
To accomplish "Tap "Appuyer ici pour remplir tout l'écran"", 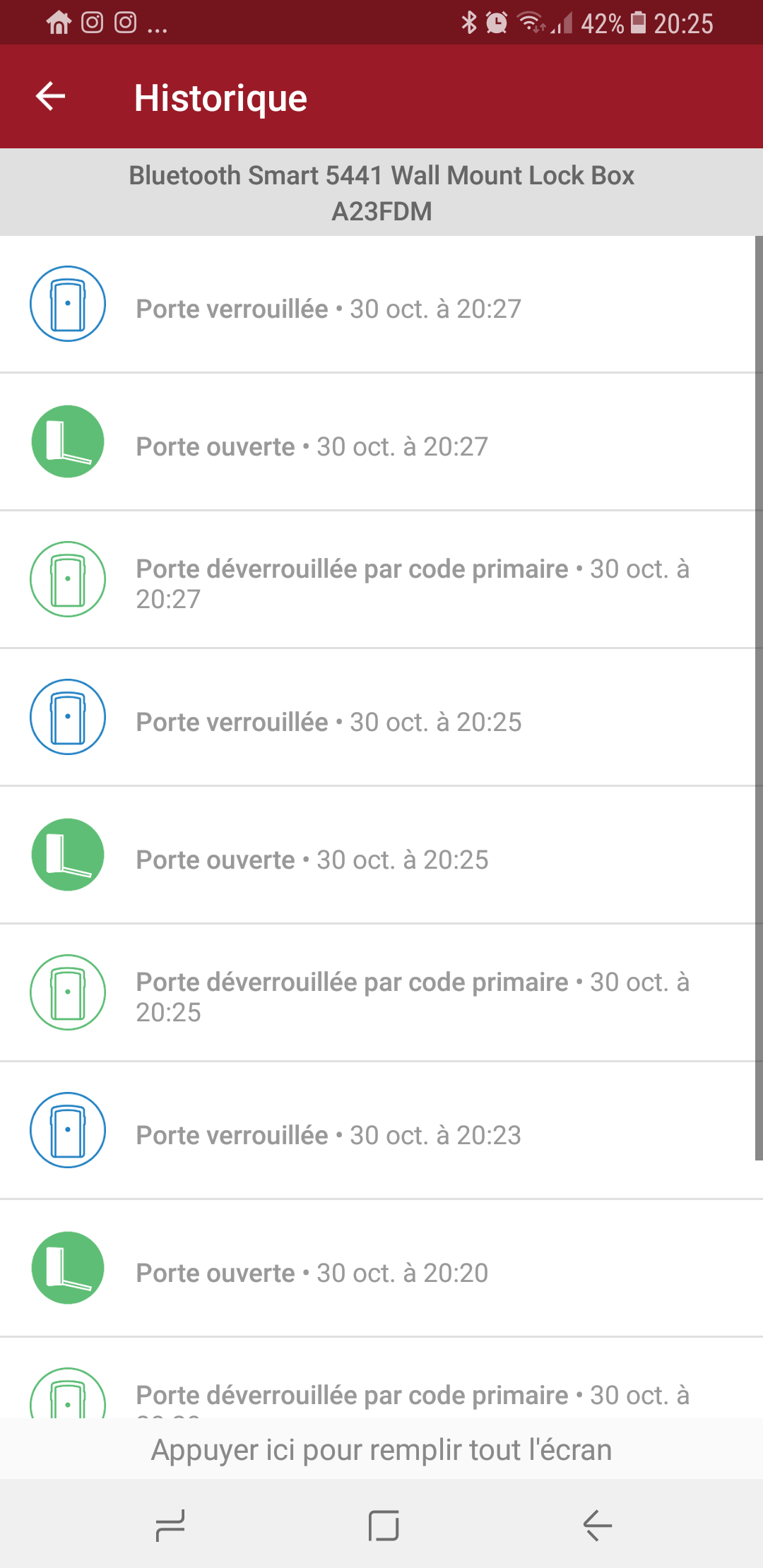I will (381, 1449).
